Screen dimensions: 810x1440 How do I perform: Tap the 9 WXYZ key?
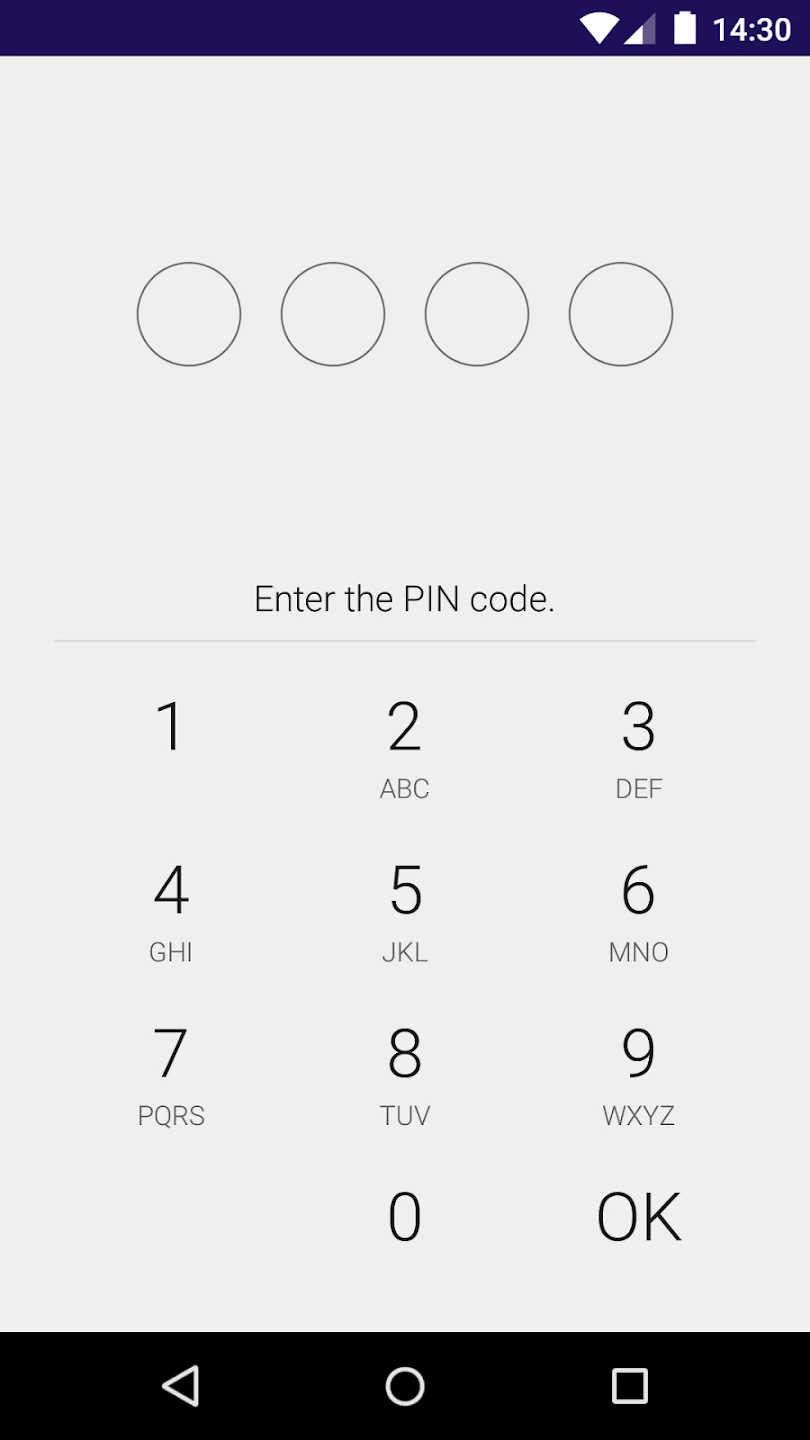638,1073
